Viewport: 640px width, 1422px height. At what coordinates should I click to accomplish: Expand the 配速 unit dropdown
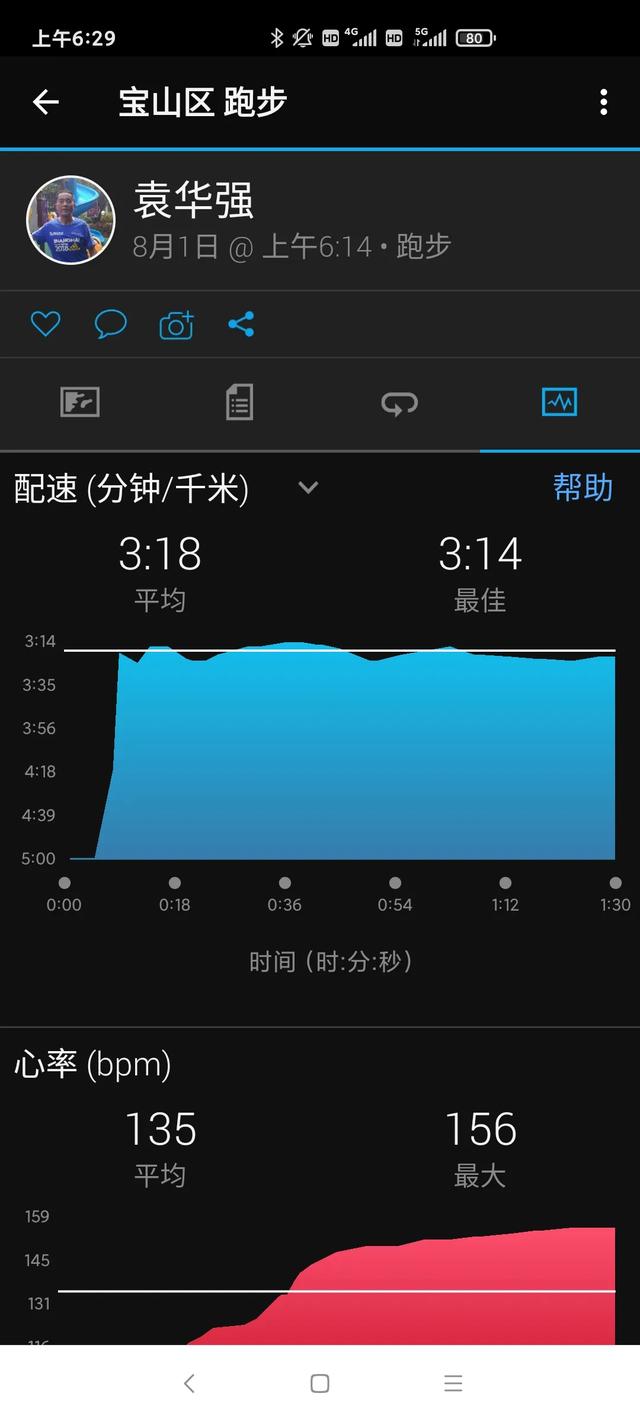point(308,488)
